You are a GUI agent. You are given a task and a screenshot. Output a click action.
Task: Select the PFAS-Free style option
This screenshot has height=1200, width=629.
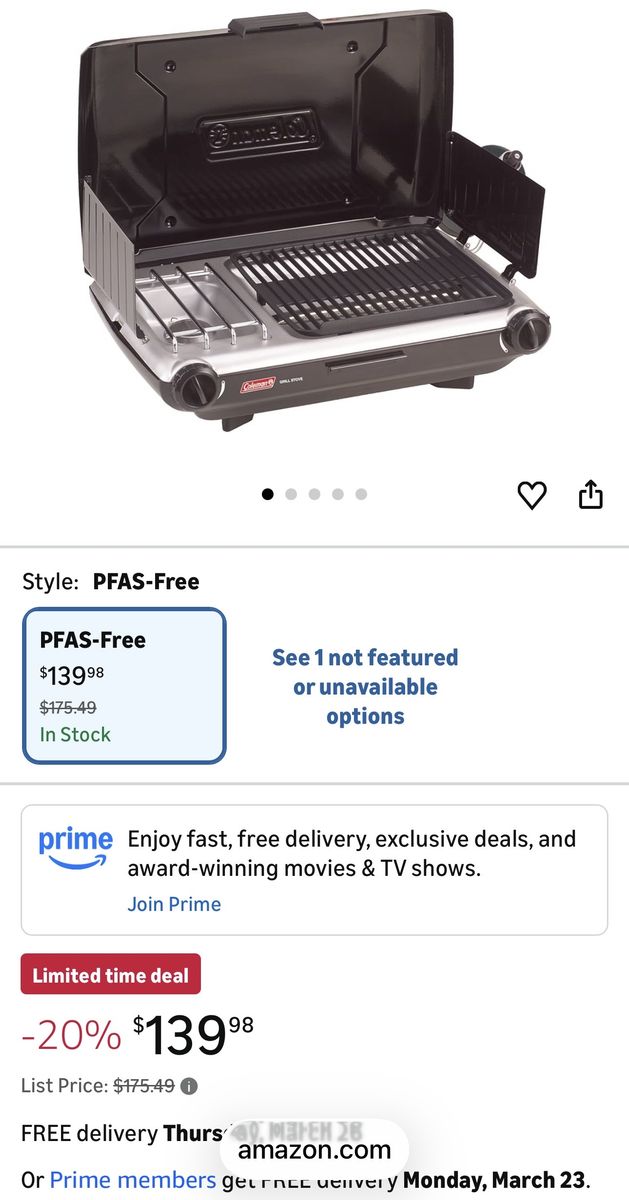pos(125,686)
